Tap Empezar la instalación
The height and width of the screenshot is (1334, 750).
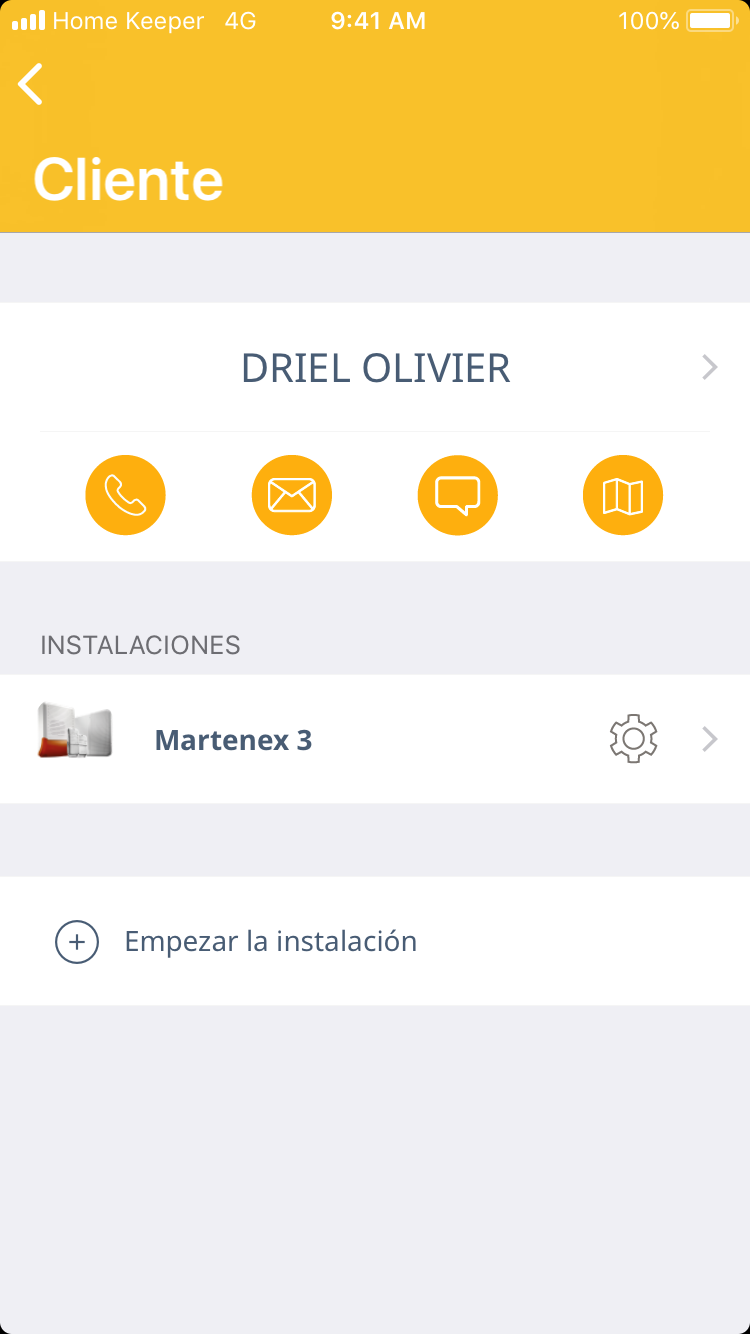270,941
